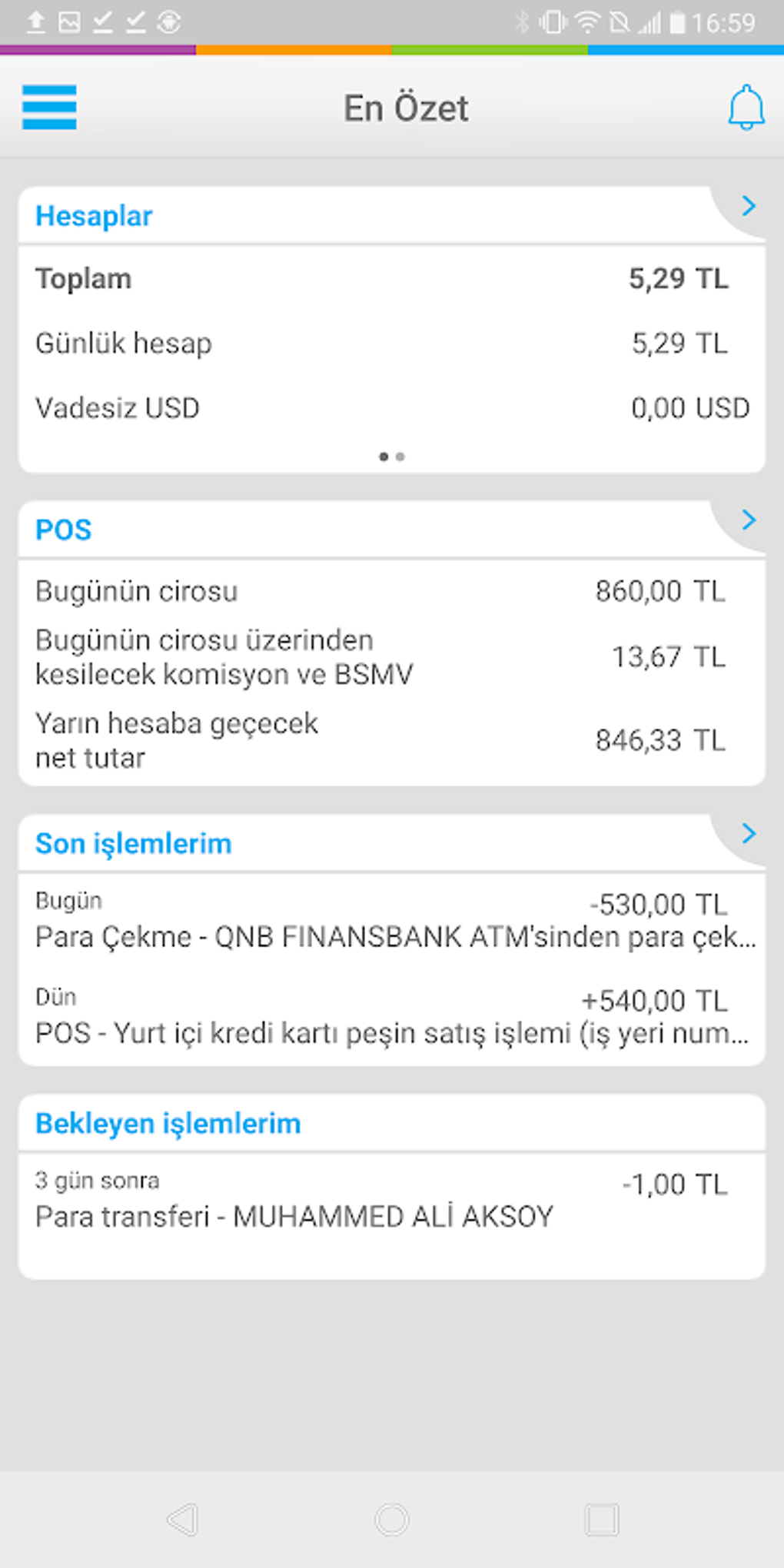Select the Vadesiz USD account row
Image resolution: width=784 pixels, height=1568 pixels.
(x=391, y=407)
